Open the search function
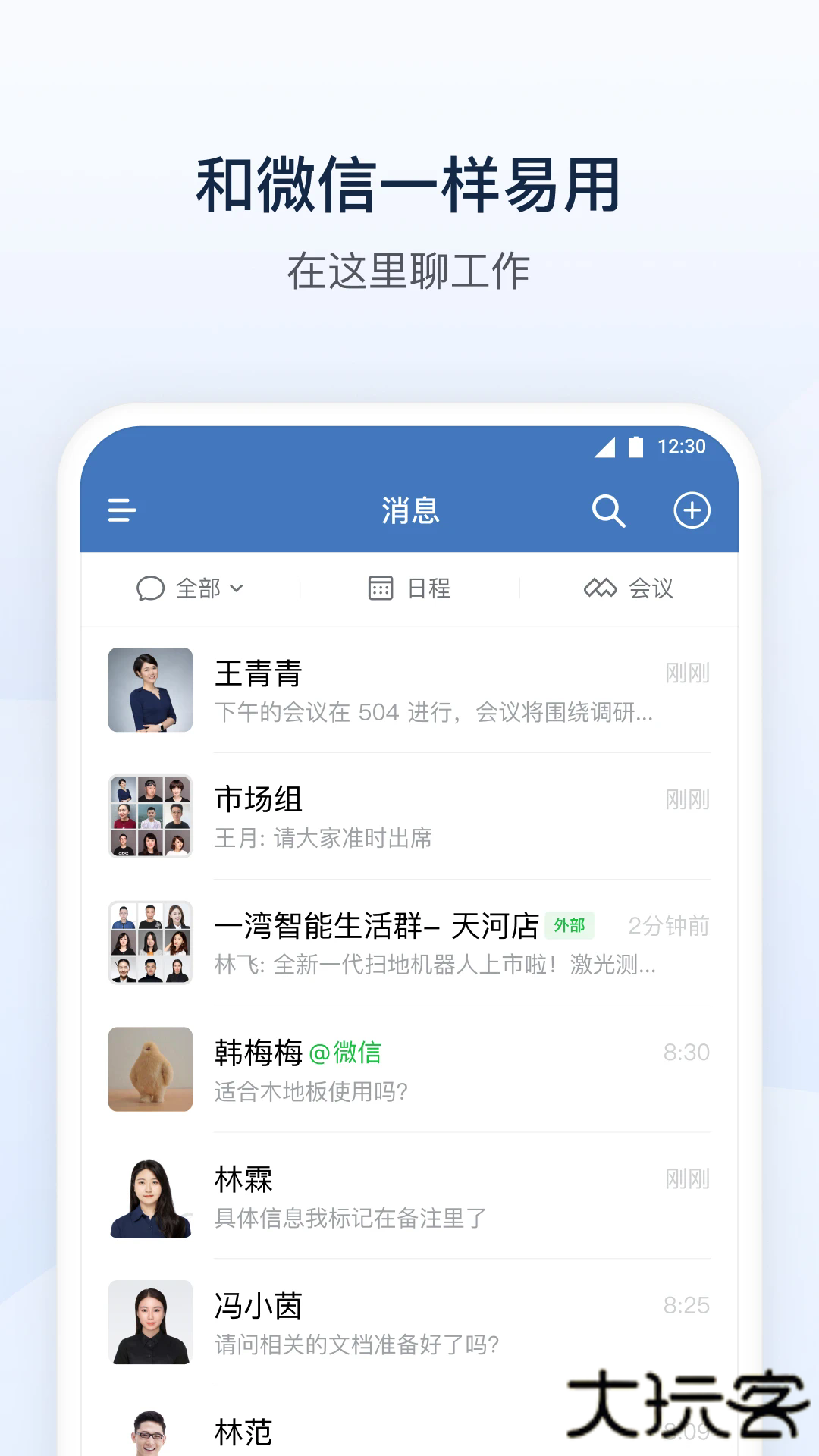This screenshot has height=1456, width=819. [609, 511]
